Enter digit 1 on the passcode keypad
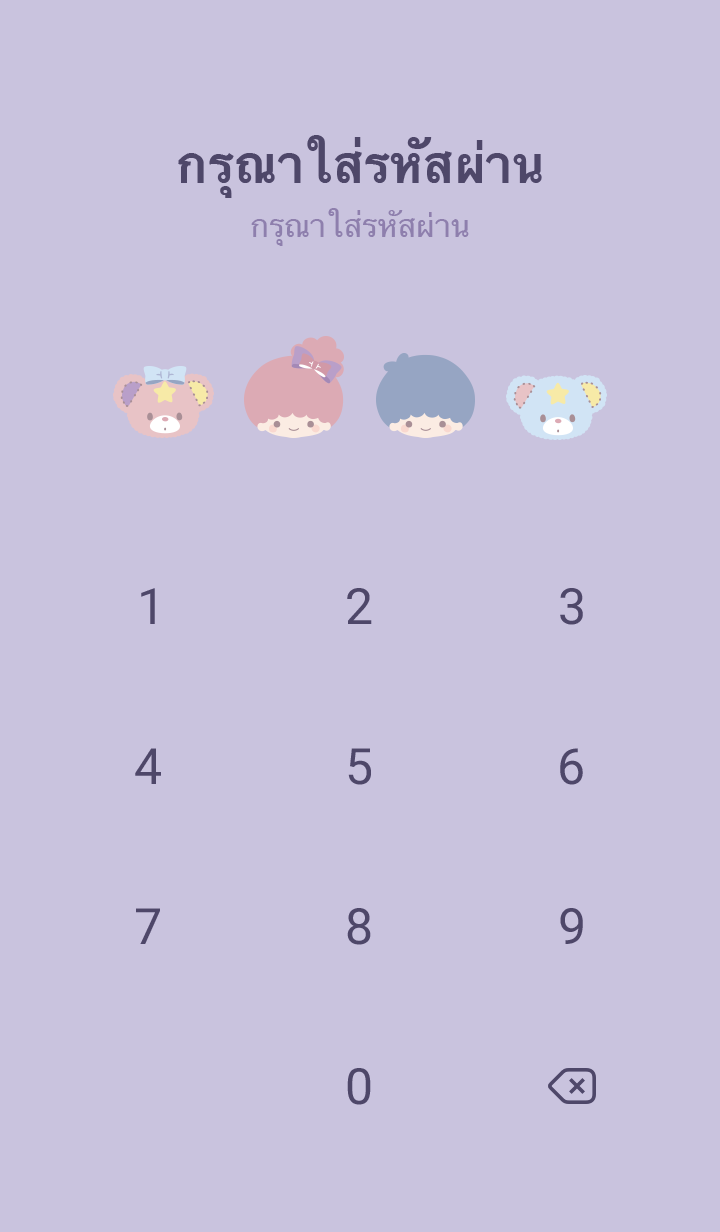Viewport: 720px width, 1232px height. pos(149,607)
